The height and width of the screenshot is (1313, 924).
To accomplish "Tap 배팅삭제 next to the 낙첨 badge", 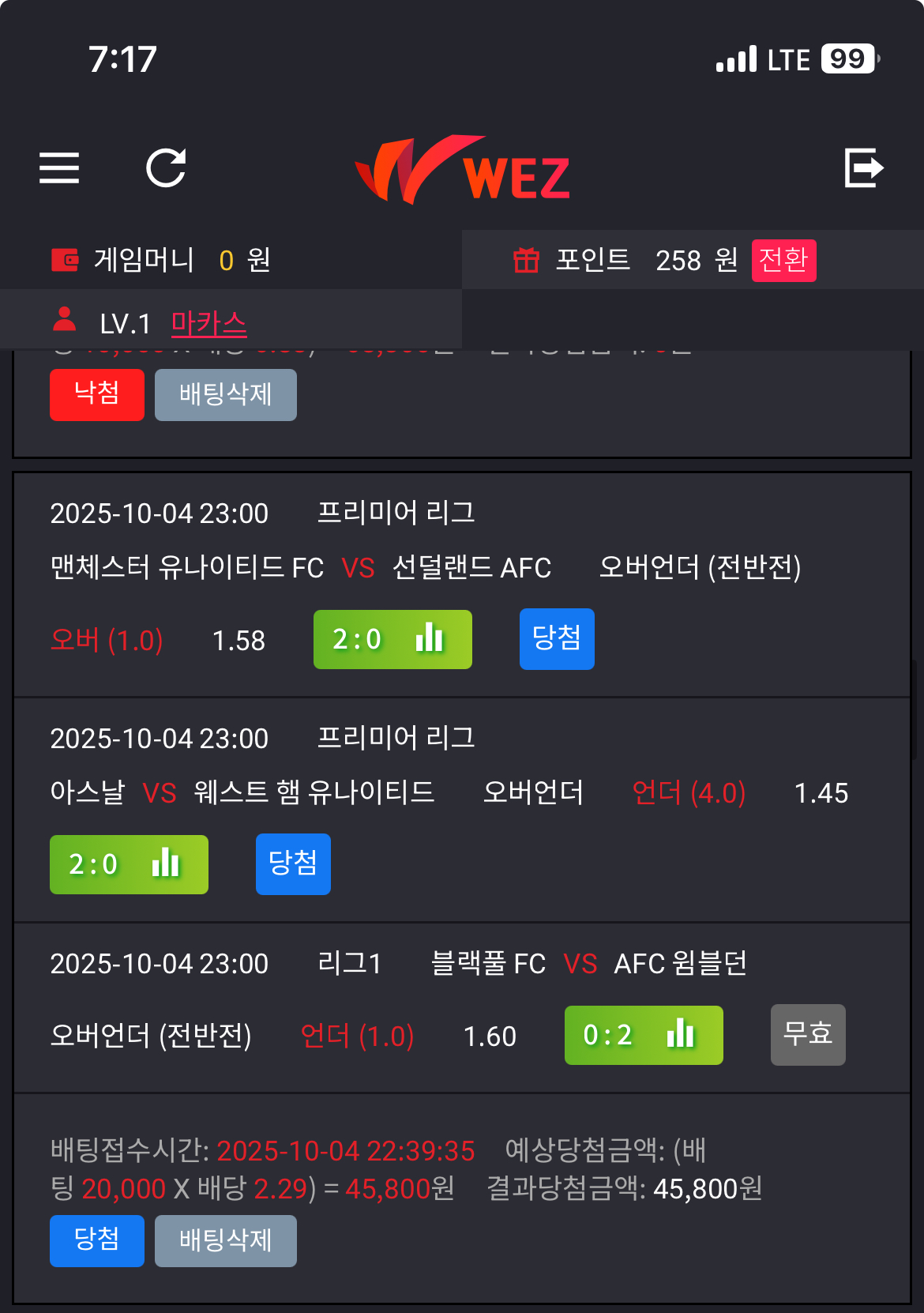I will coord(225,394).
